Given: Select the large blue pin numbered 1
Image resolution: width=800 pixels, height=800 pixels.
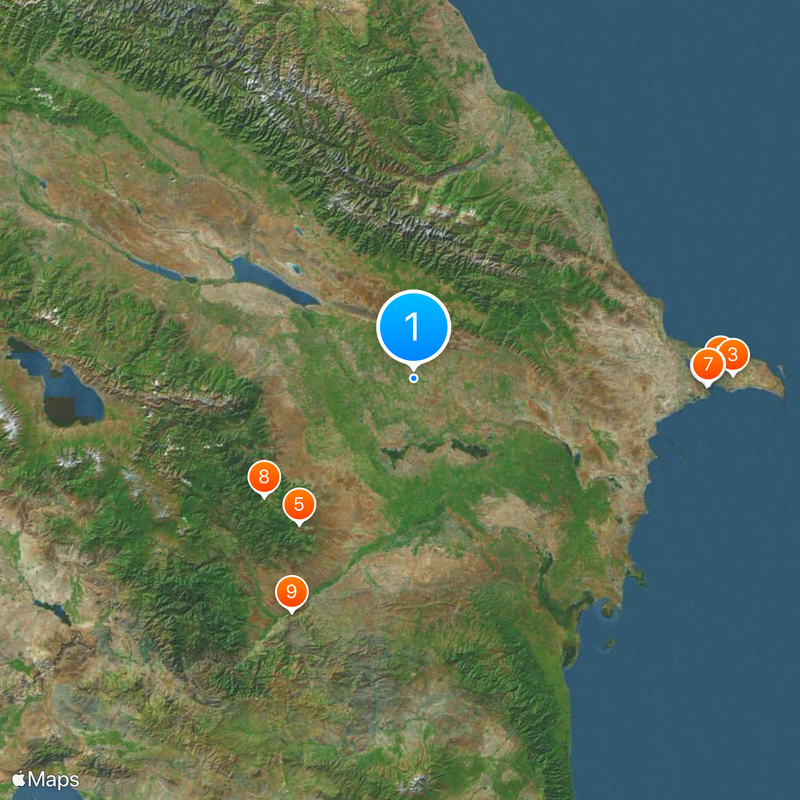Looking at the screenshot, I should click(x=413, y=326).
